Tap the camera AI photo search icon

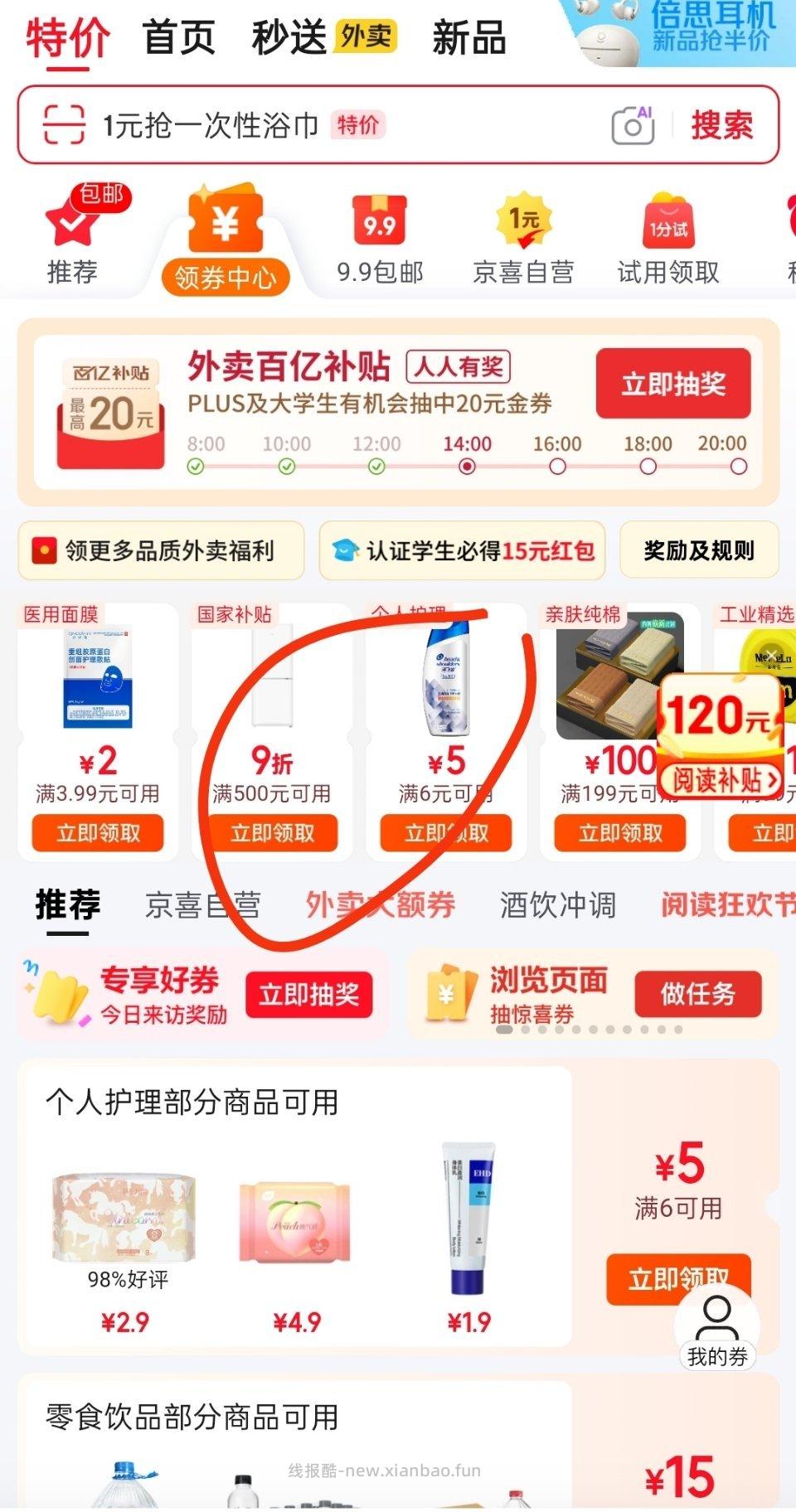pyautogui.click(x=635, y=125)
